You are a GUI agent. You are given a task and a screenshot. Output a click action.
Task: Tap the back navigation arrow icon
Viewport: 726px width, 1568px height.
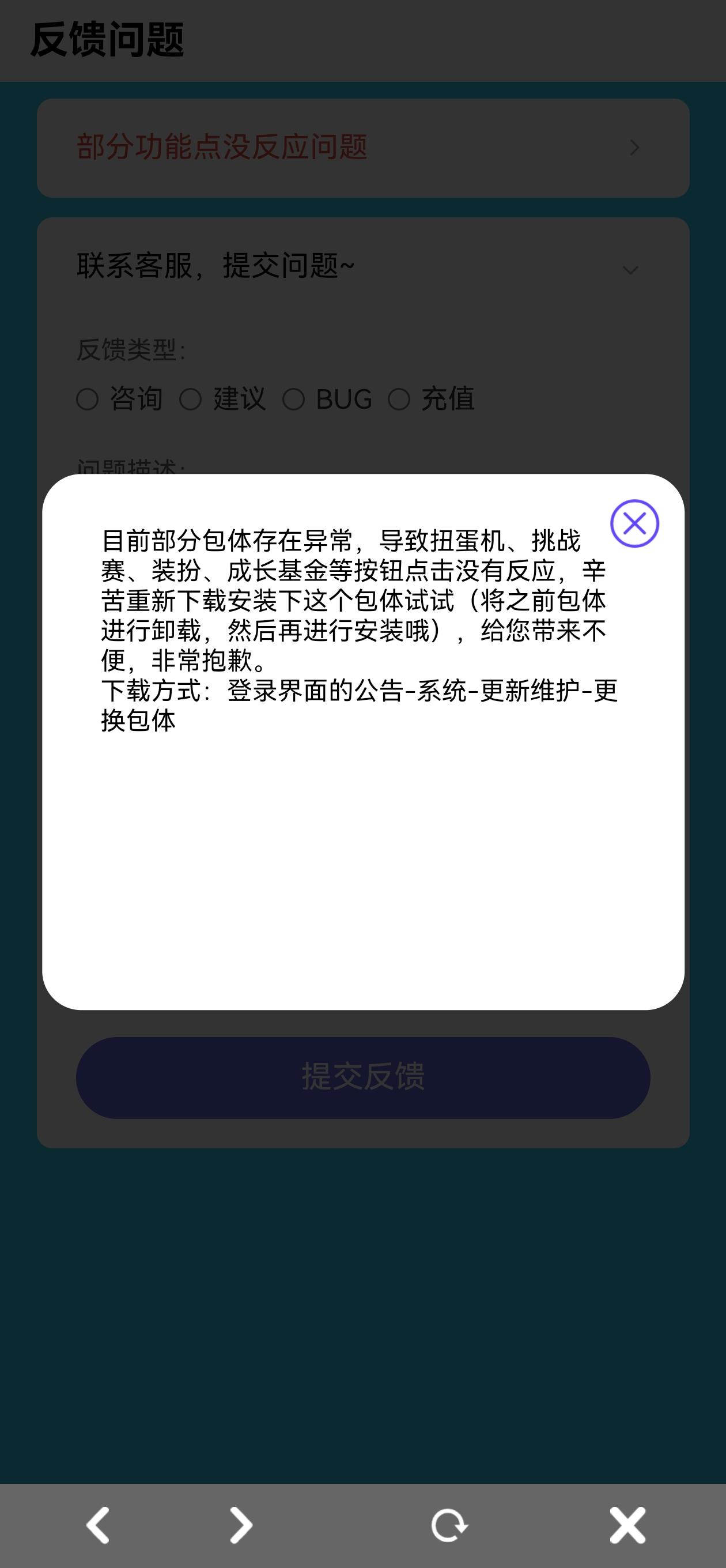(97, 1525)
